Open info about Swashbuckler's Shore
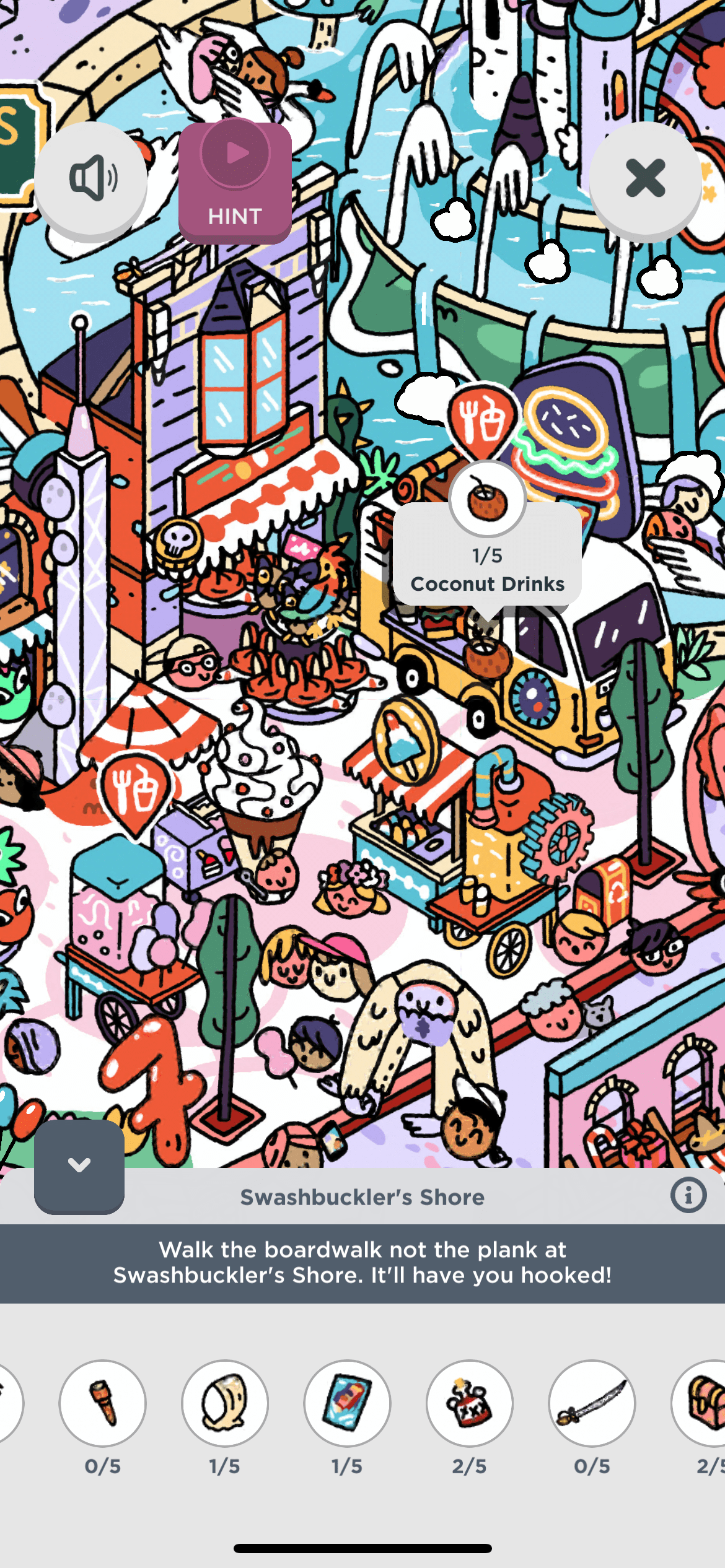This screenshot has width=725, height=1568. point(688,1195)
